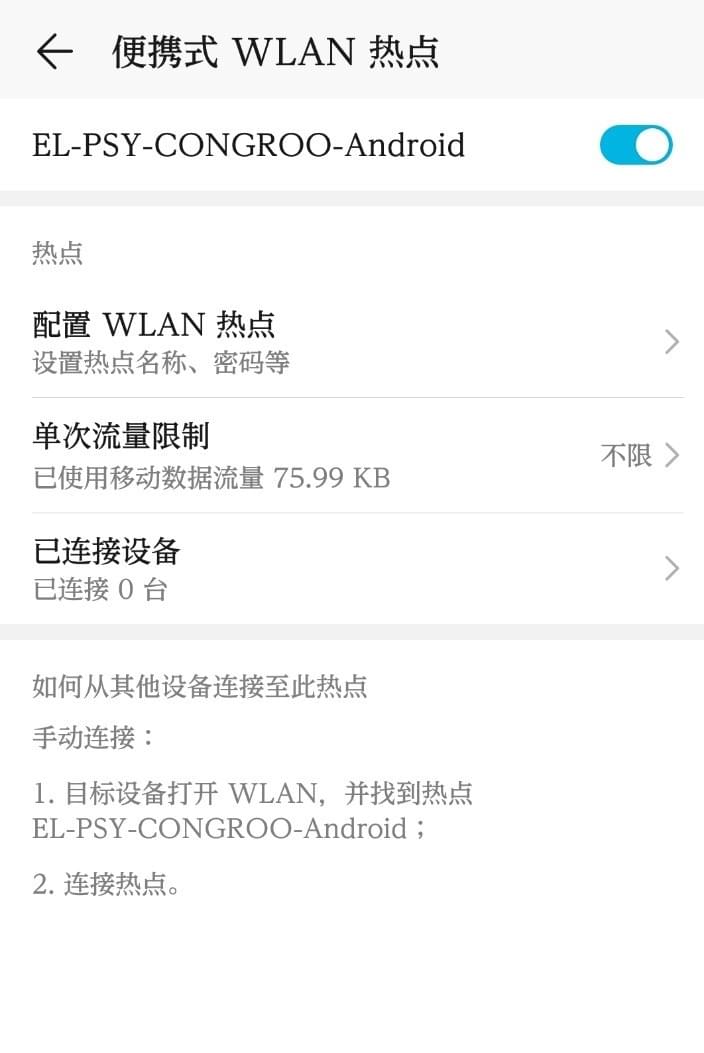Go back from the 便携式 WLAN 热点 page
This screenshot has width=704, height=1053.
[x=54, y=52]
